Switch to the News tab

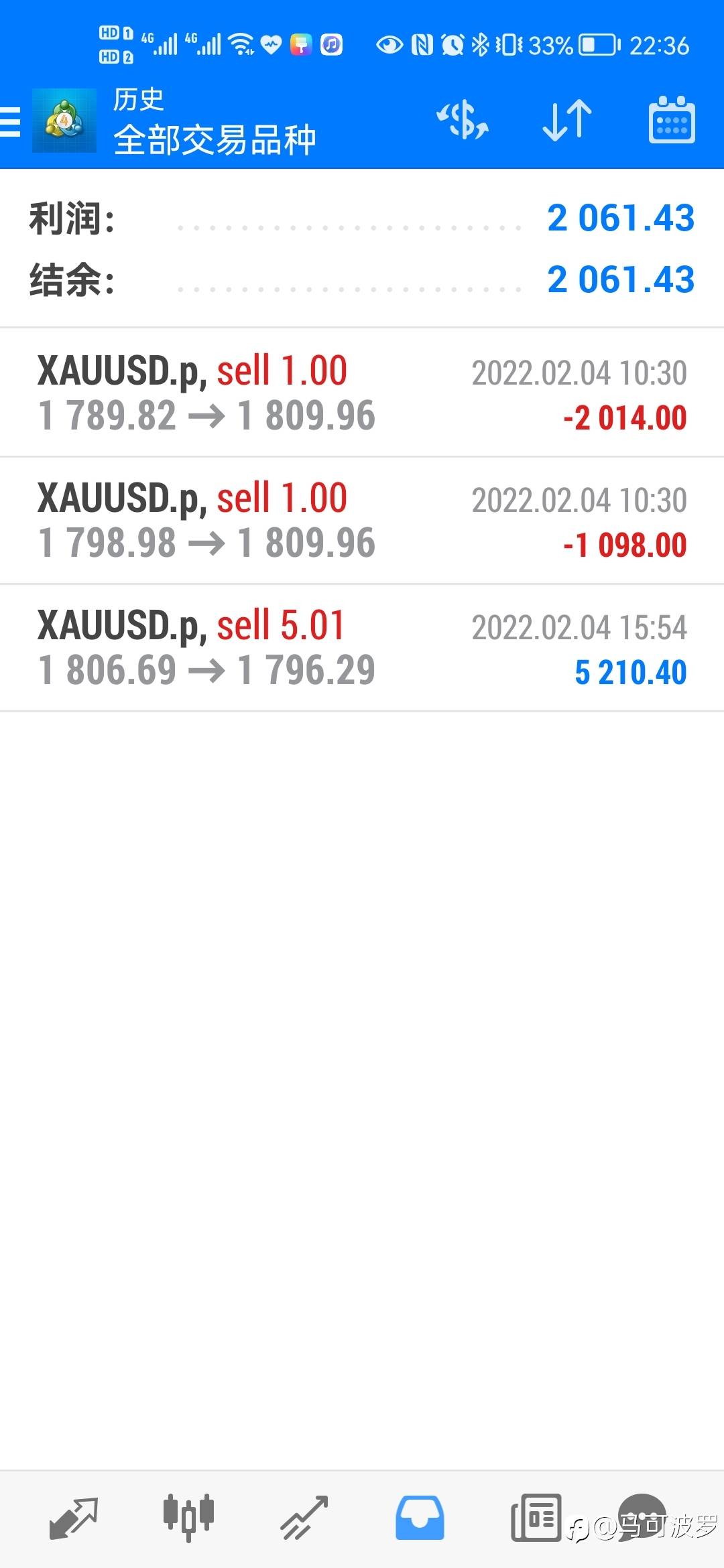click(x=536, y=1518)
